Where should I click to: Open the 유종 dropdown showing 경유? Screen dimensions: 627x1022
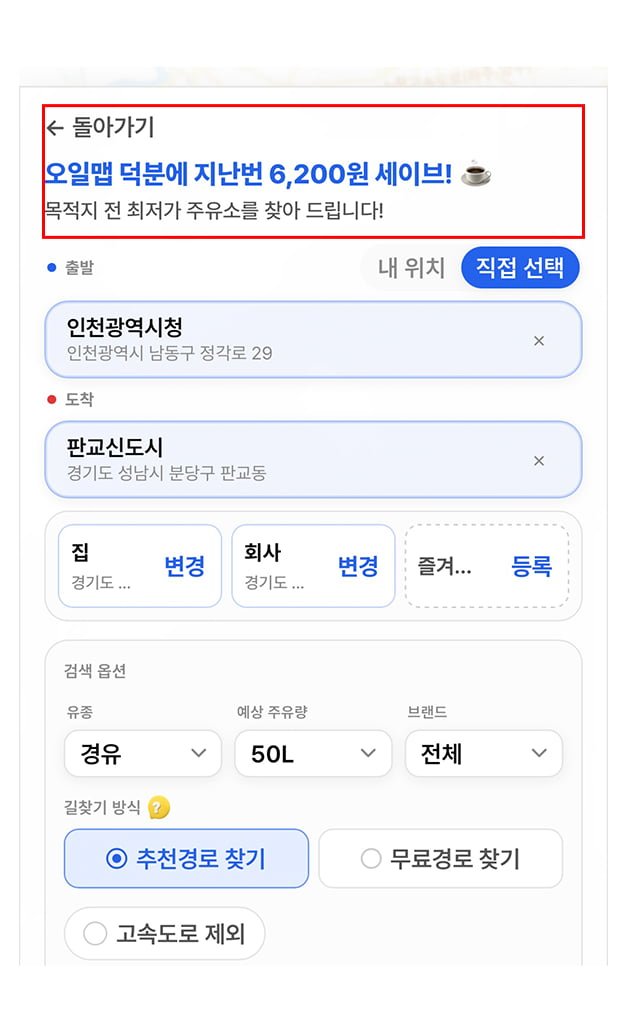click(x=143, y=753)
